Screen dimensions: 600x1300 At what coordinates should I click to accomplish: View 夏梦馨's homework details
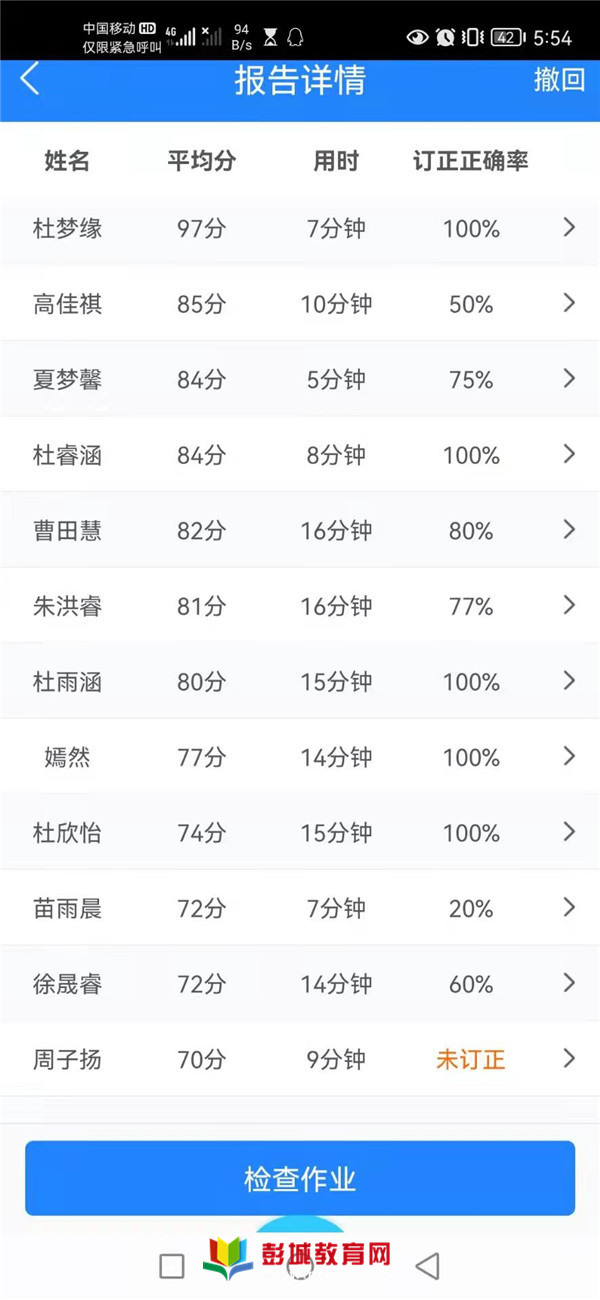[300, 379]
